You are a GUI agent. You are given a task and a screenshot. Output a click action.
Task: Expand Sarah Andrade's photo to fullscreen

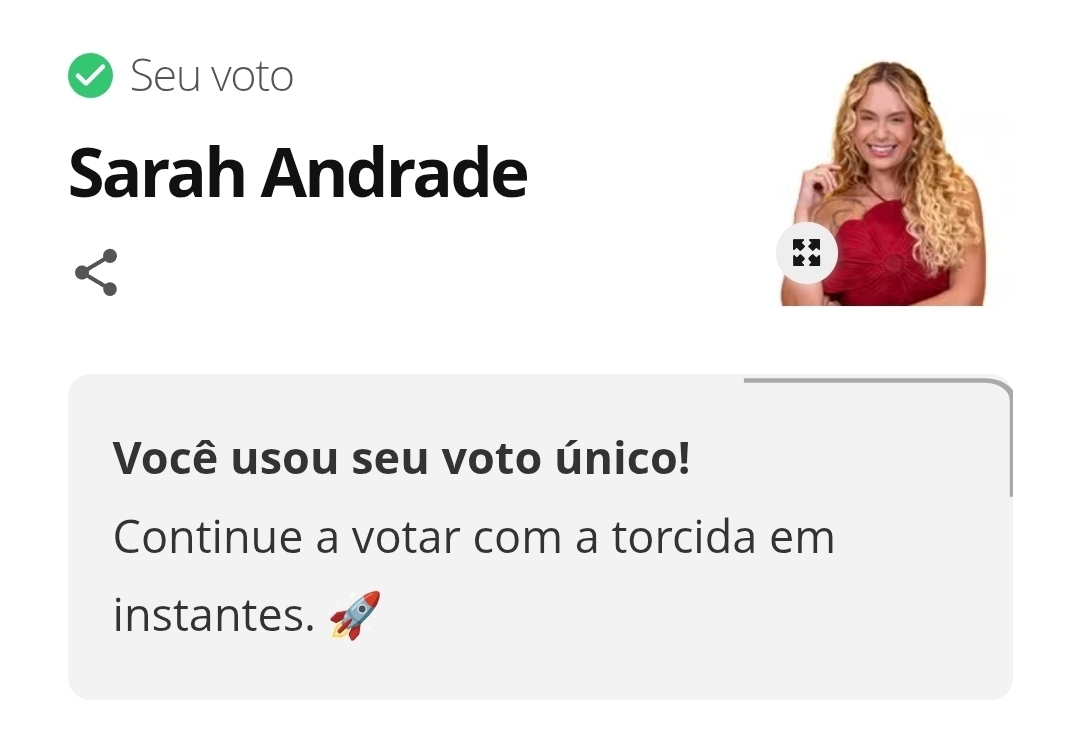point(806,253)
